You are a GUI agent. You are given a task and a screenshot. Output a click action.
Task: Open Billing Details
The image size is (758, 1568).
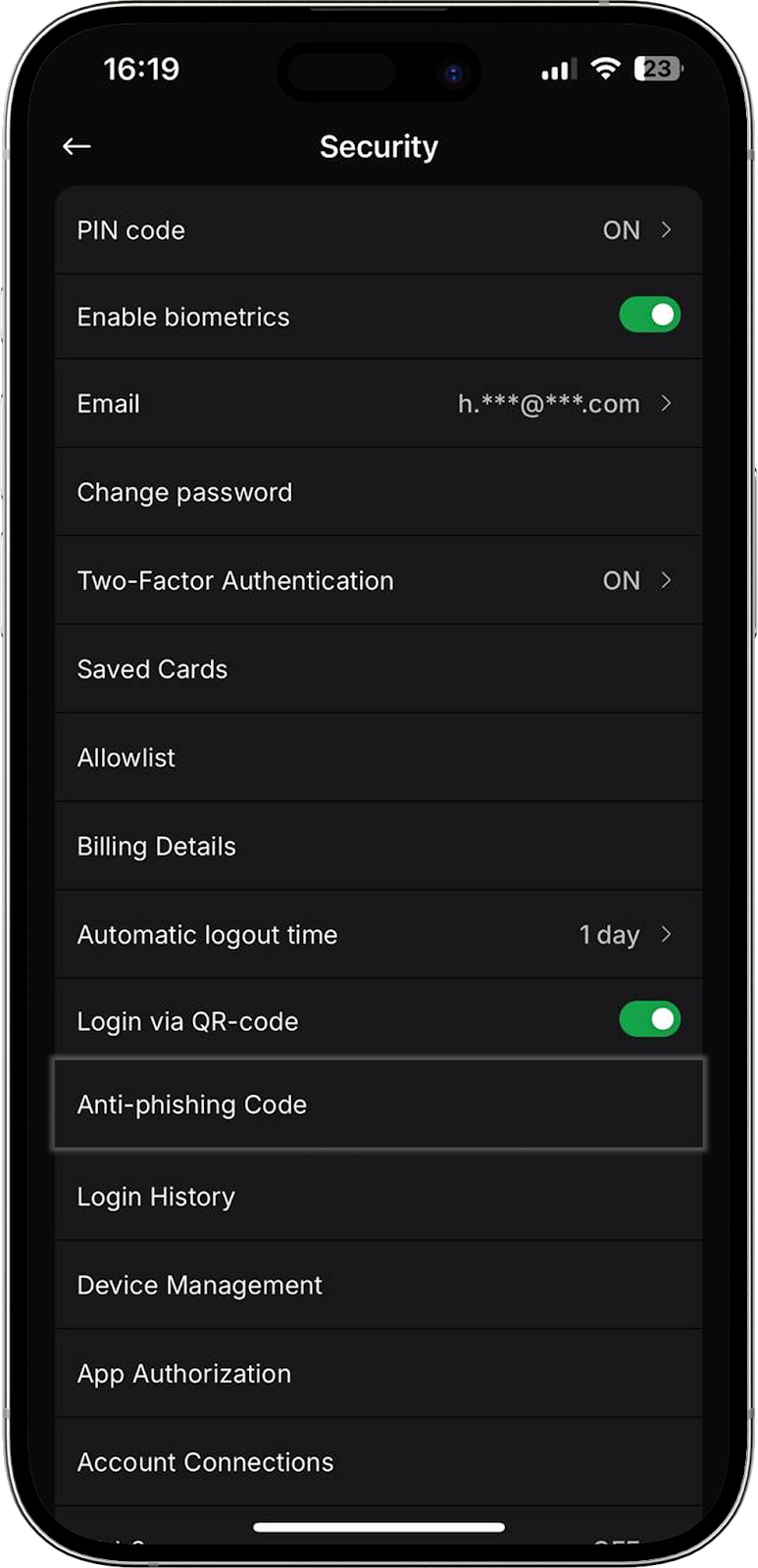[379, 847]
